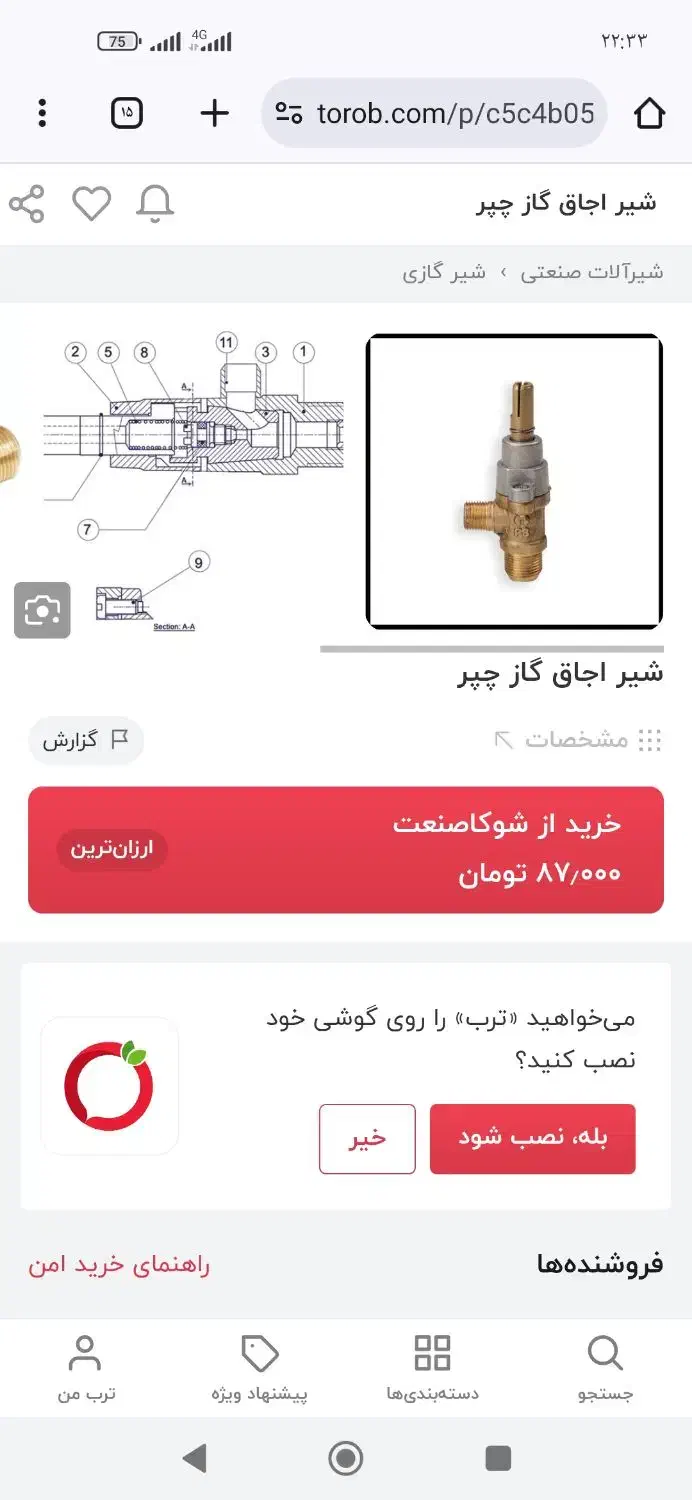The image size is (692, 1500).
Task: Tap the camera image search icon
Action: (x=42, y=610)
